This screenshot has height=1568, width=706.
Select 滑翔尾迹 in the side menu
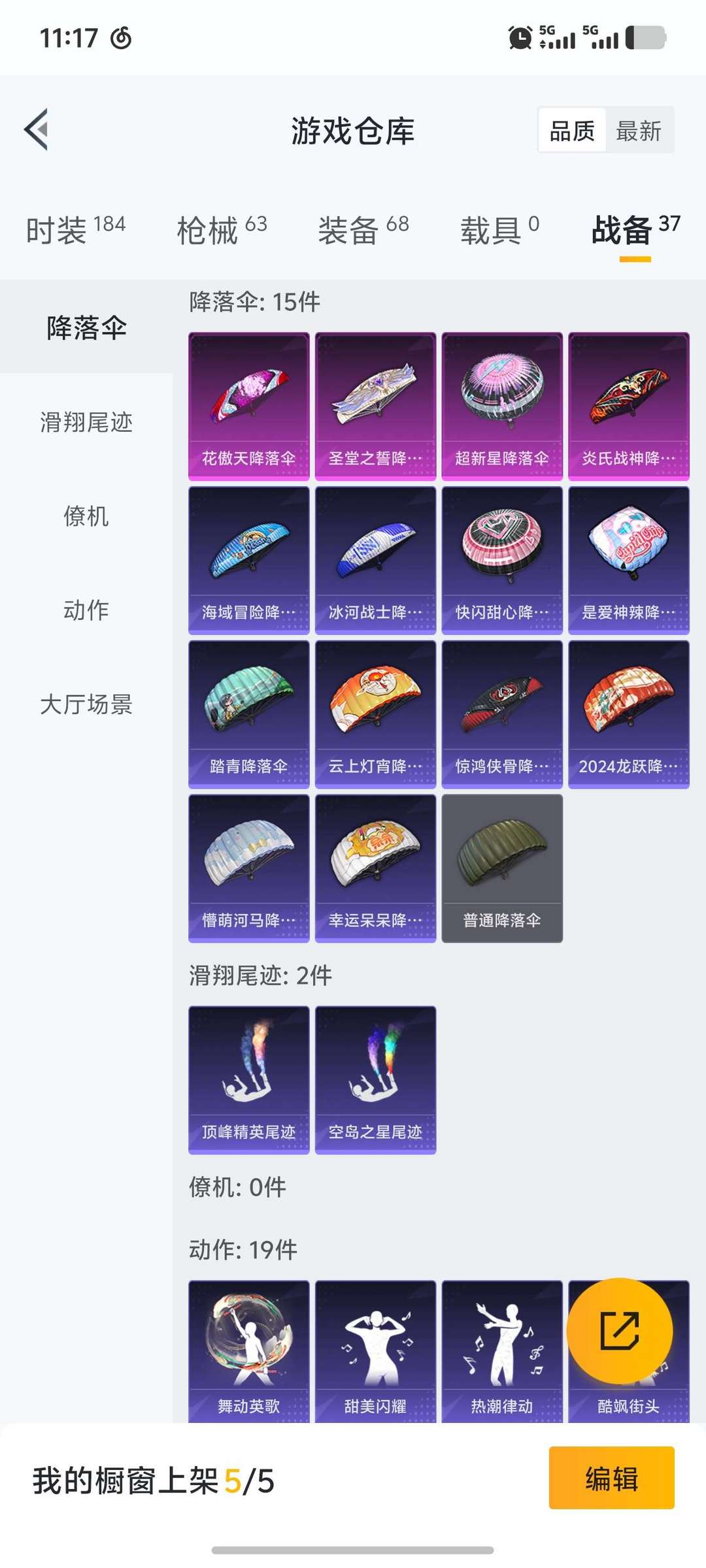(86, 422)
